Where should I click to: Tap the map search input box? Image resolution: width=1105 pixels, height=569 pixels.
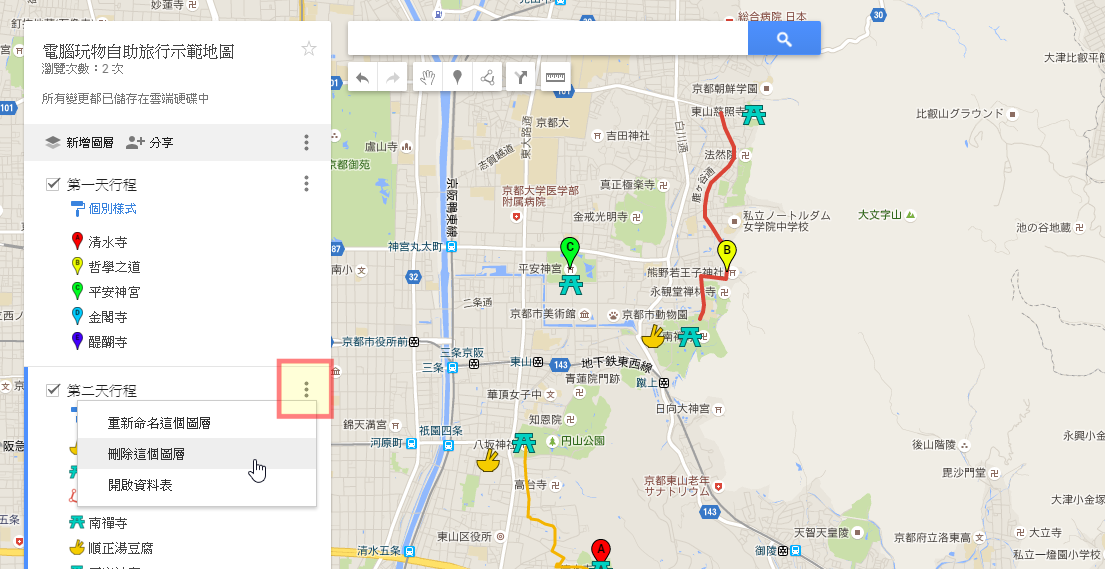547,38
